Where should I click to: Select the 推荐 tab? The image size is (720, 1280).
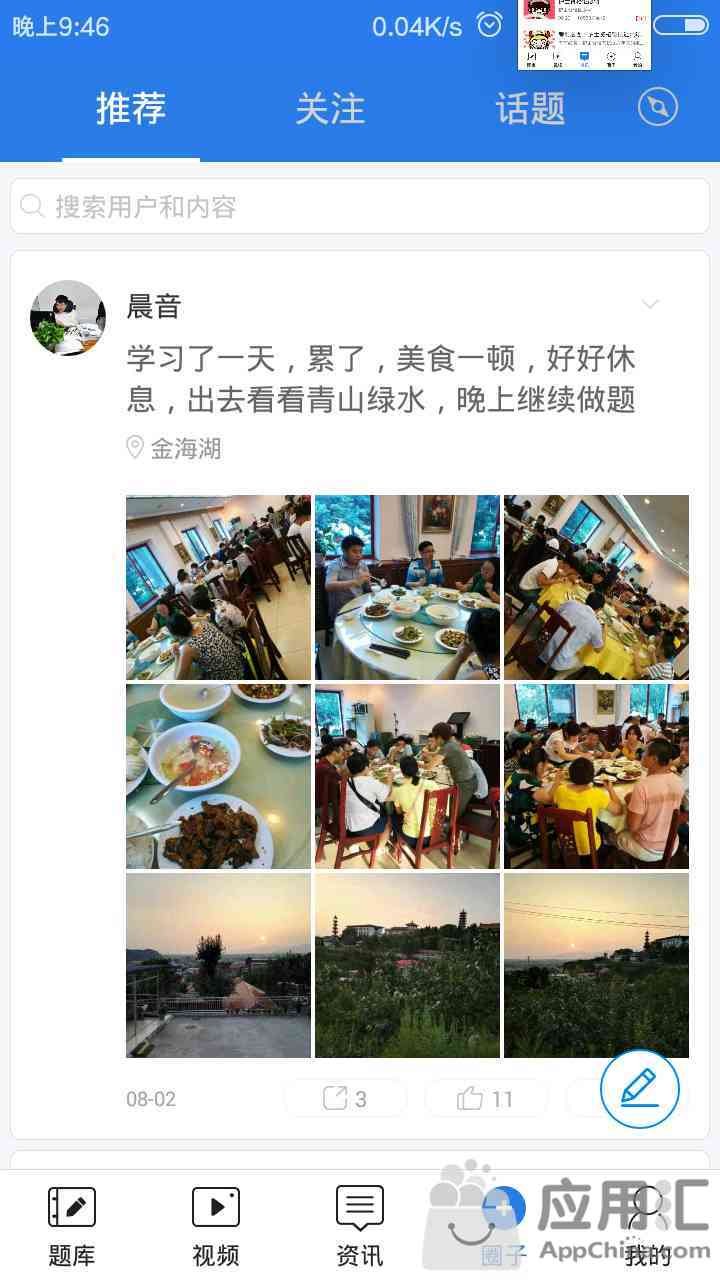(131, 108)
